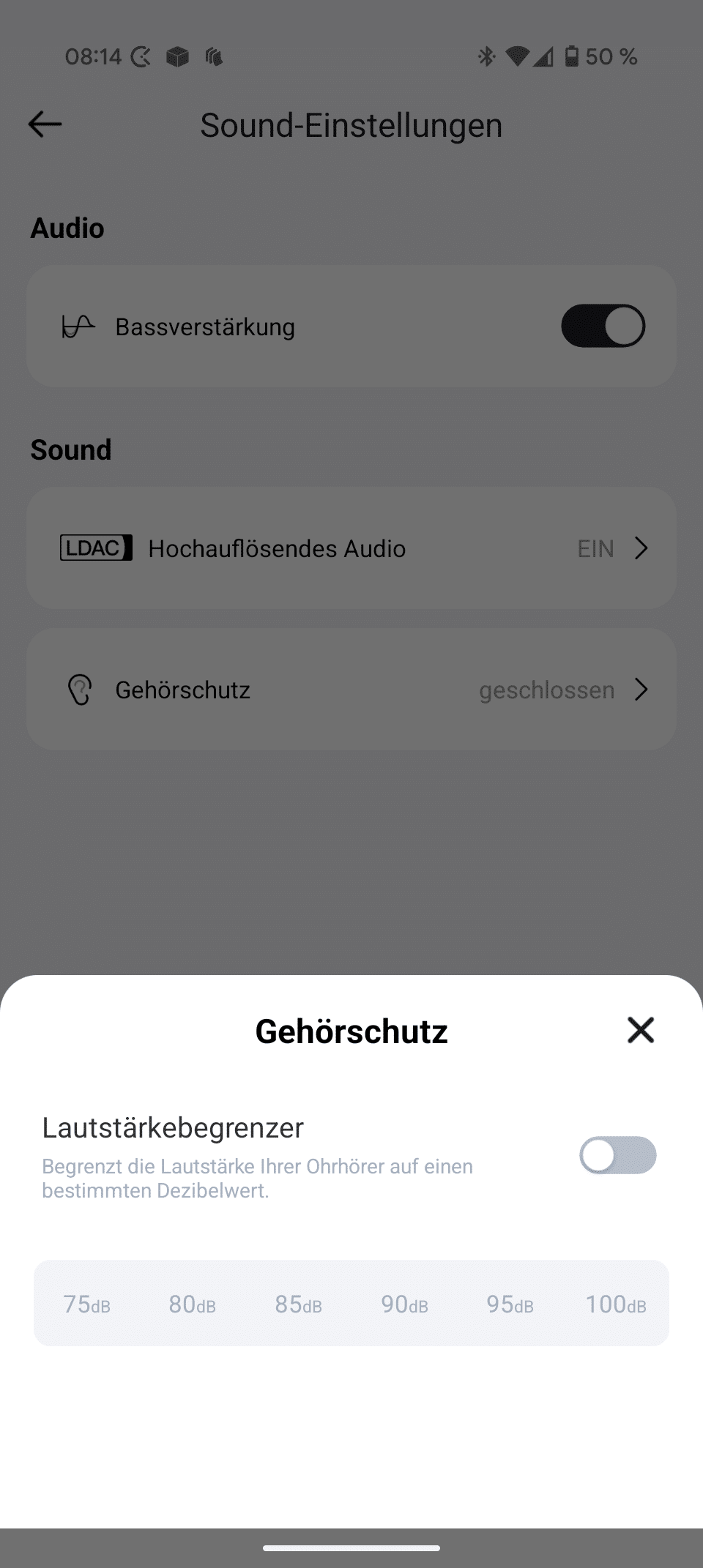Enable the Lautstärkebegrenzer switch

click(x=617, y=1155)
